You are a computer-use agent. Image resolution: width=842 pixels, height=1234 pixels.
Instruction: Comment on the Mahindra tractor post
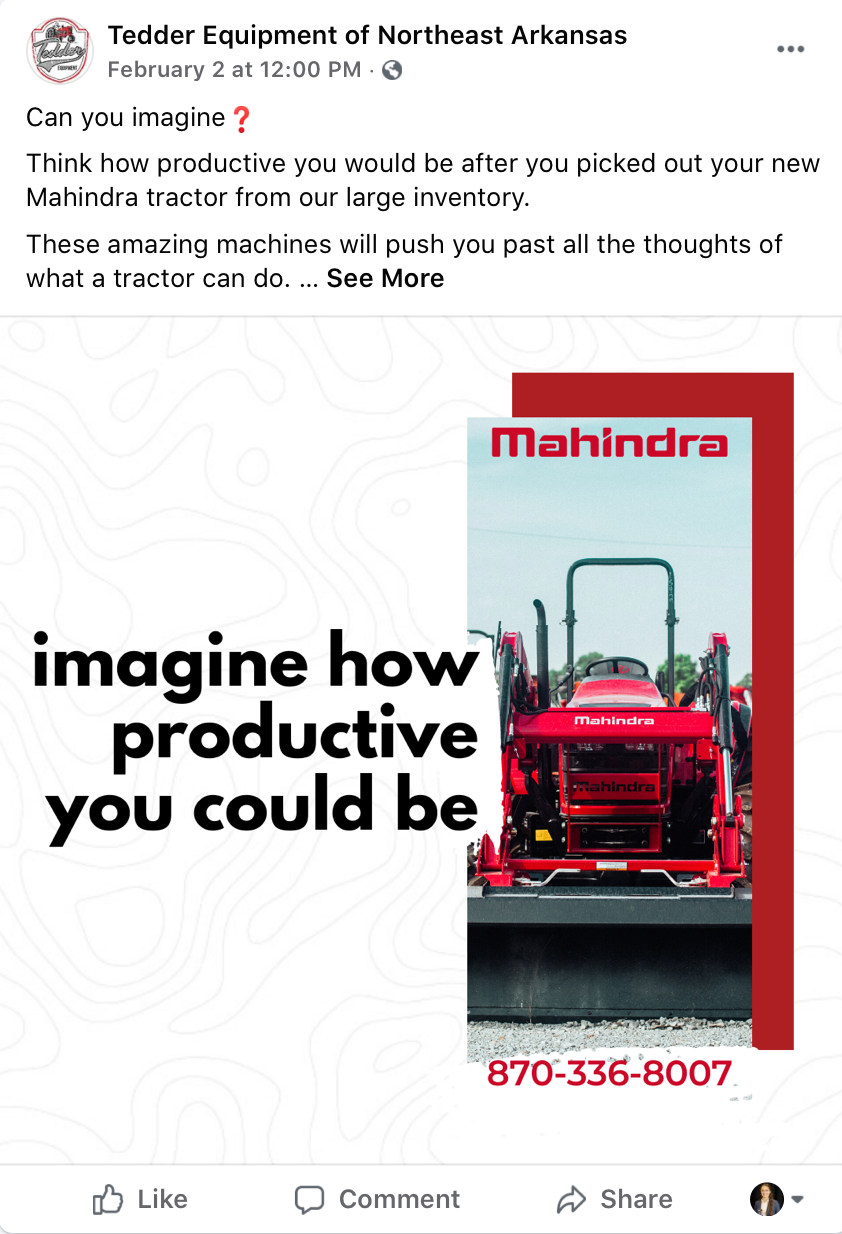[x=377, y=1199]
